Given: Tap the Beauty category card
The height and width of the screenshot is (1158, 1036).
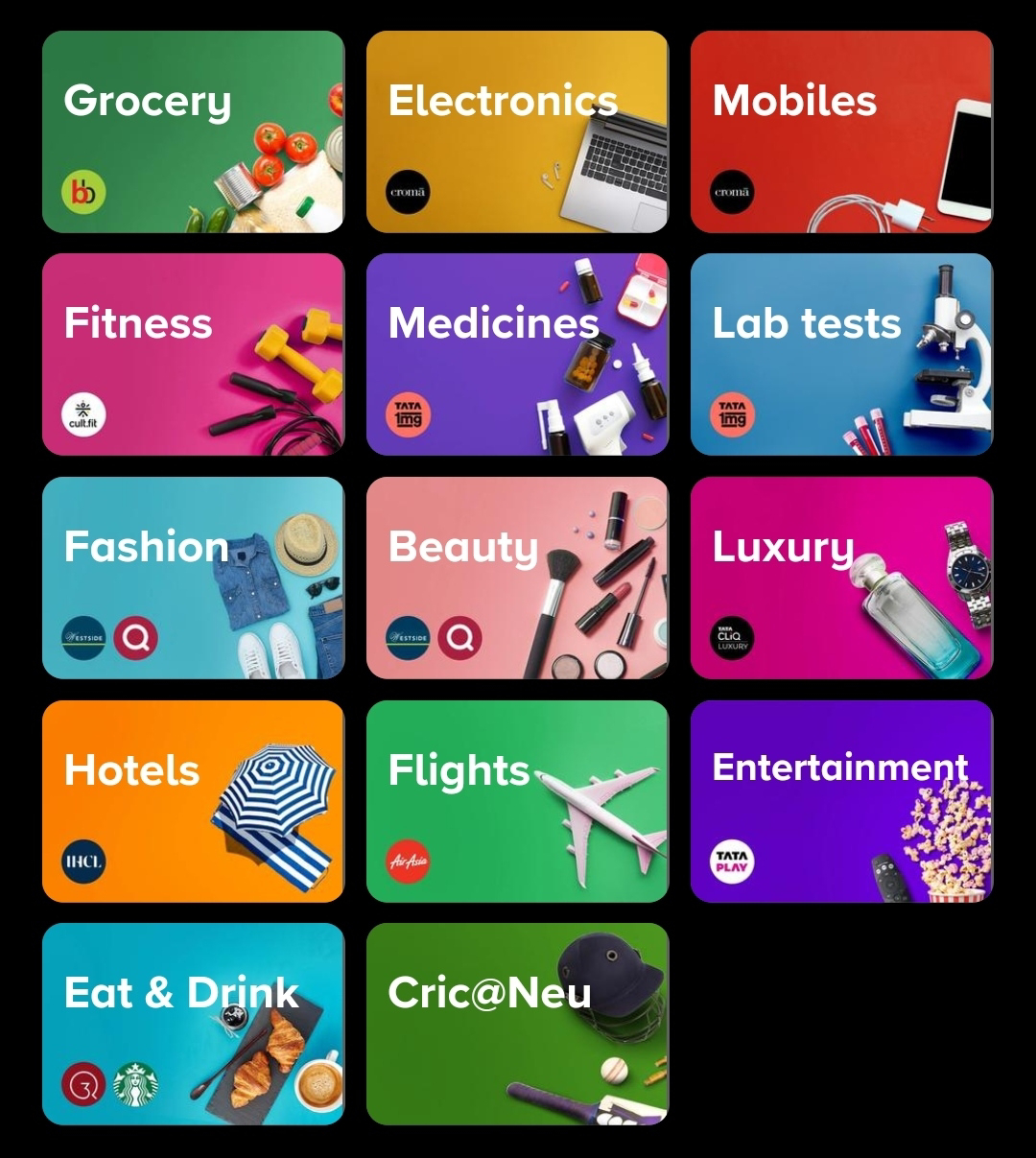Looking at the screenshot, I should click(x=517, y=578).
